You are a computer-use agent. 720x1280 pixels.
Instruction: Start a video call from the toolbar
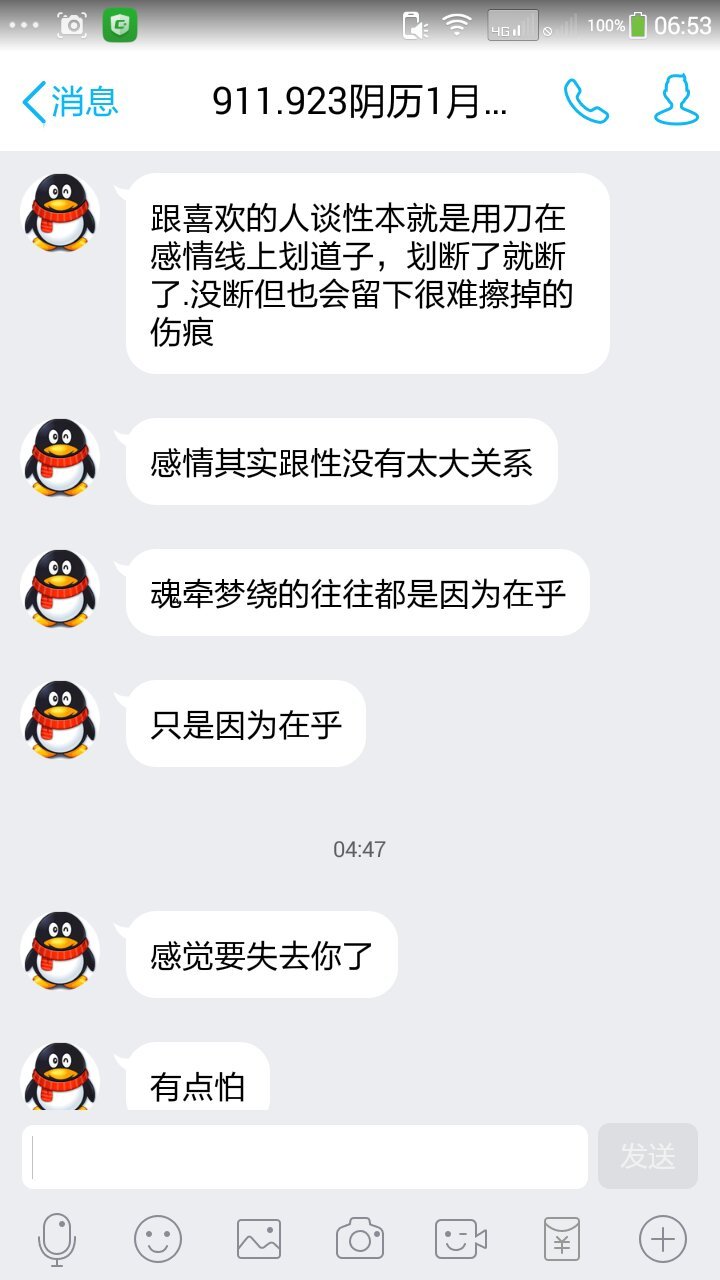pyautogui.click(x=461, y=1240)
